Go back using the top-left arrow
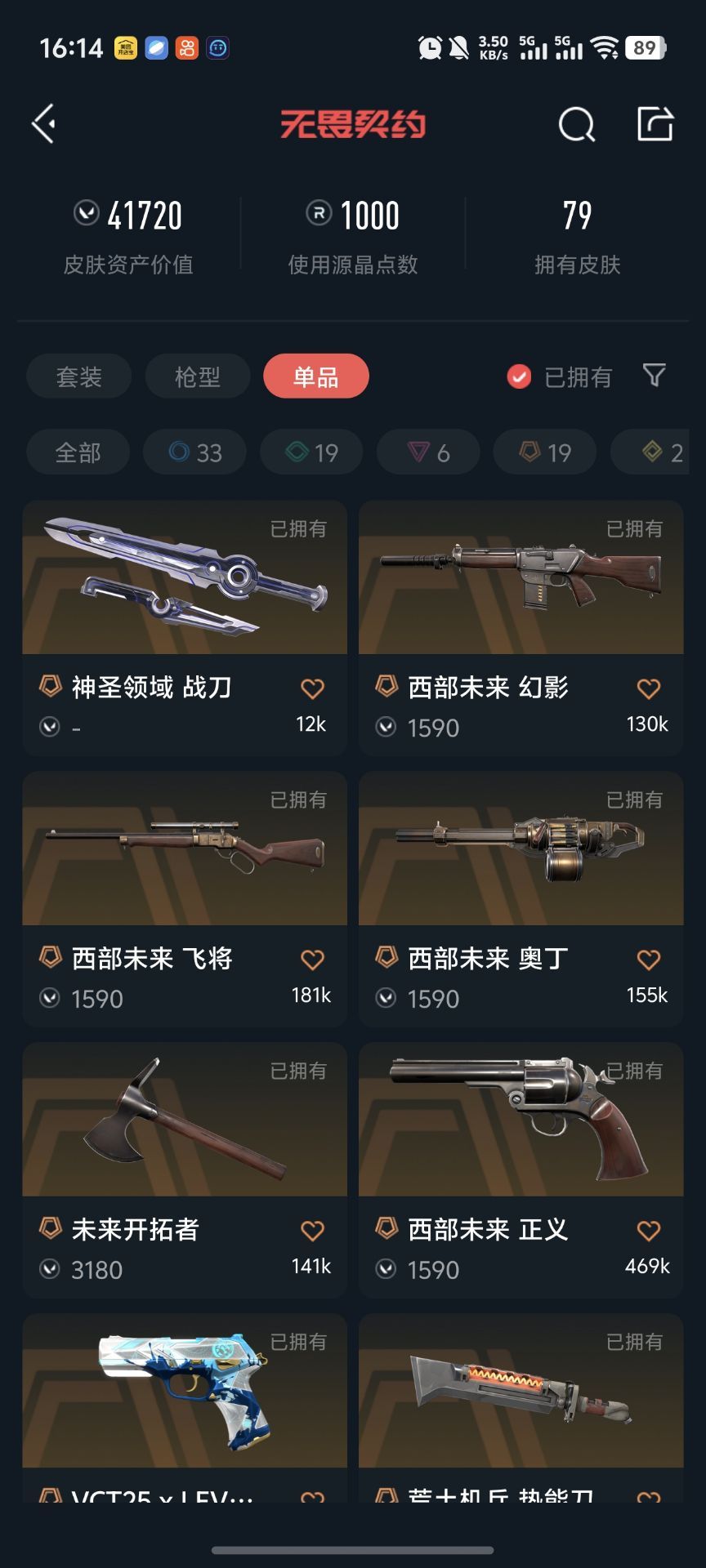The image size is (706, 1568). click(43, 124)
